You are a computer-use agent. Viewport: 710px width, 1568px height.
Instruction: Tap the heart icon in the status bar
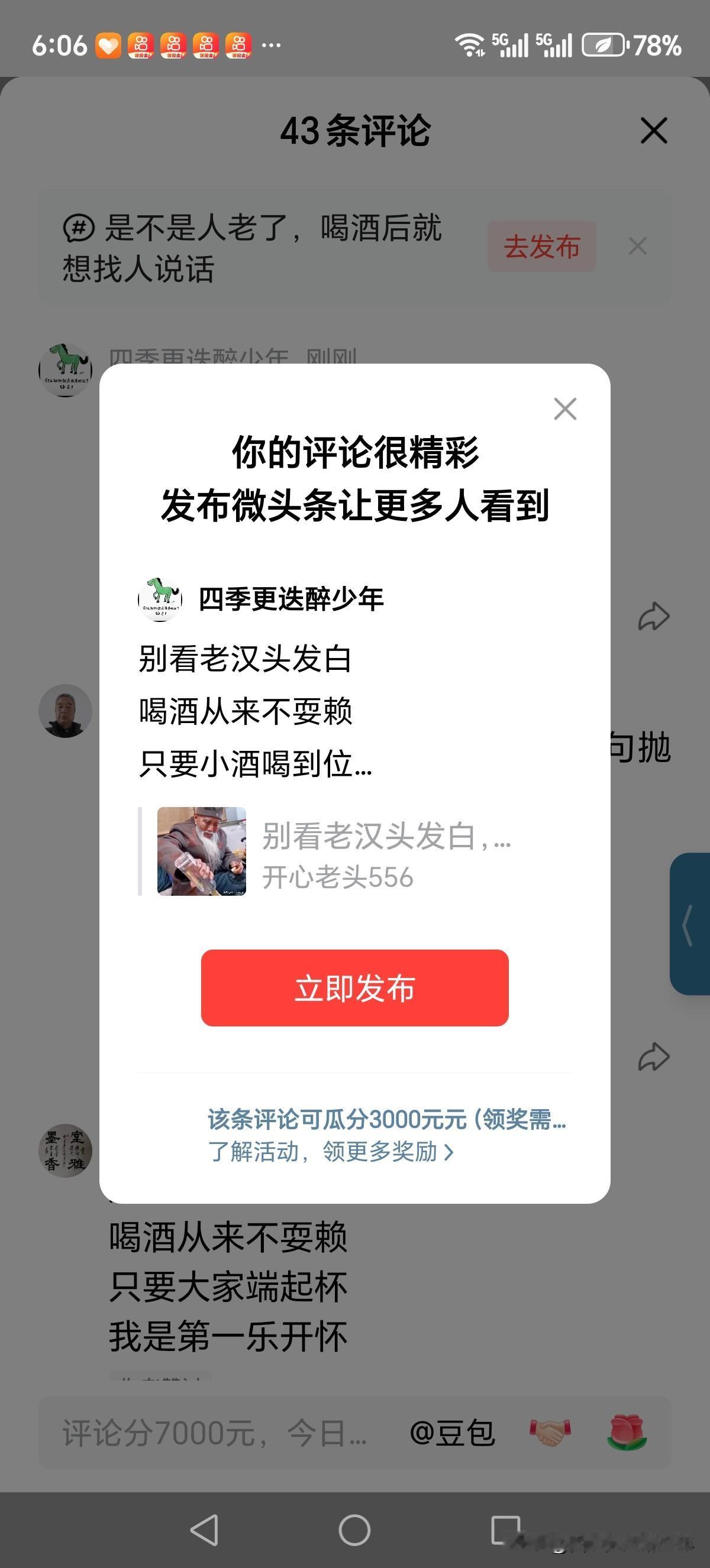pos(107,44)
